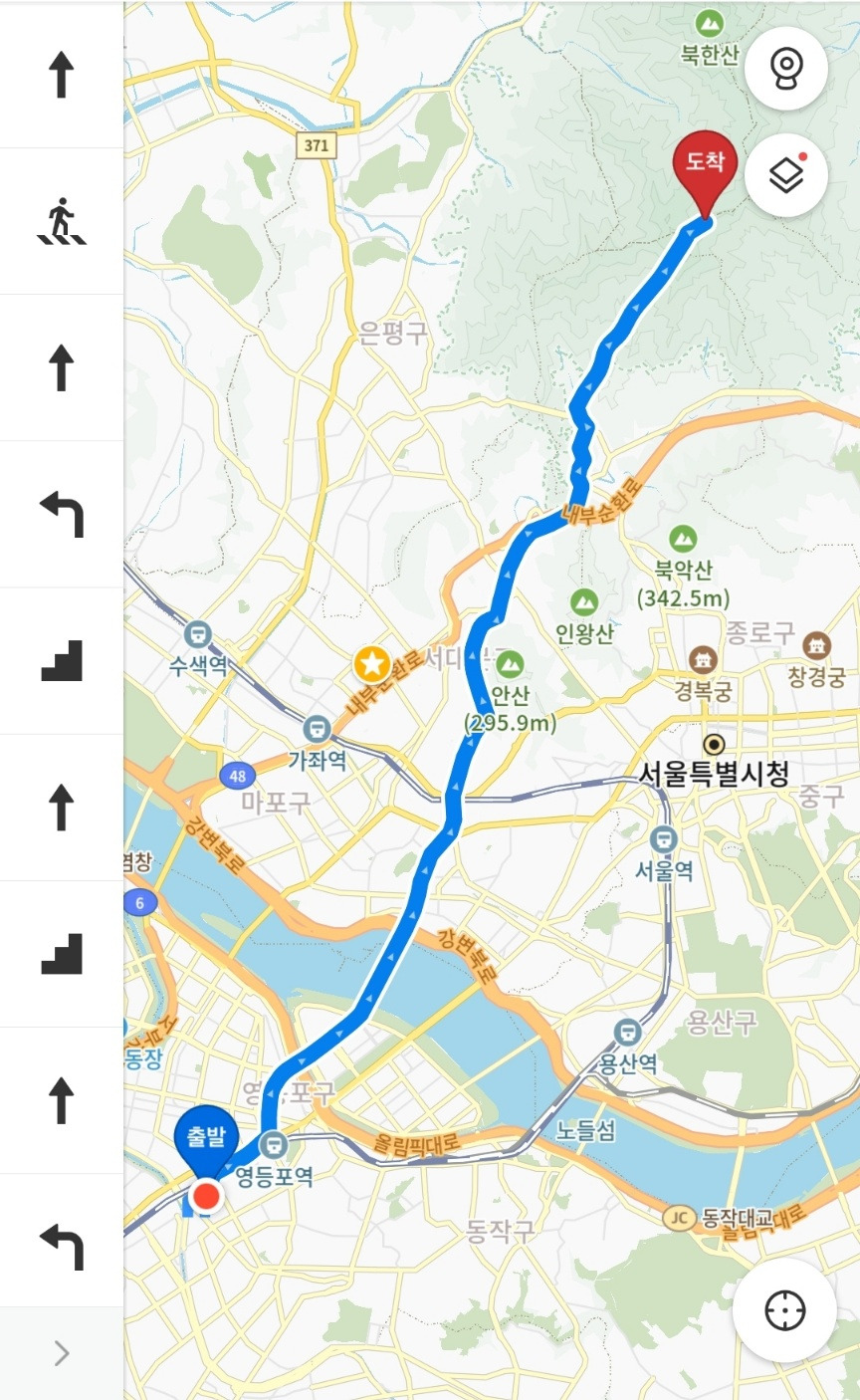Click the current location icon
The width and height of the screenshot is (860, 1400).
785,1311
